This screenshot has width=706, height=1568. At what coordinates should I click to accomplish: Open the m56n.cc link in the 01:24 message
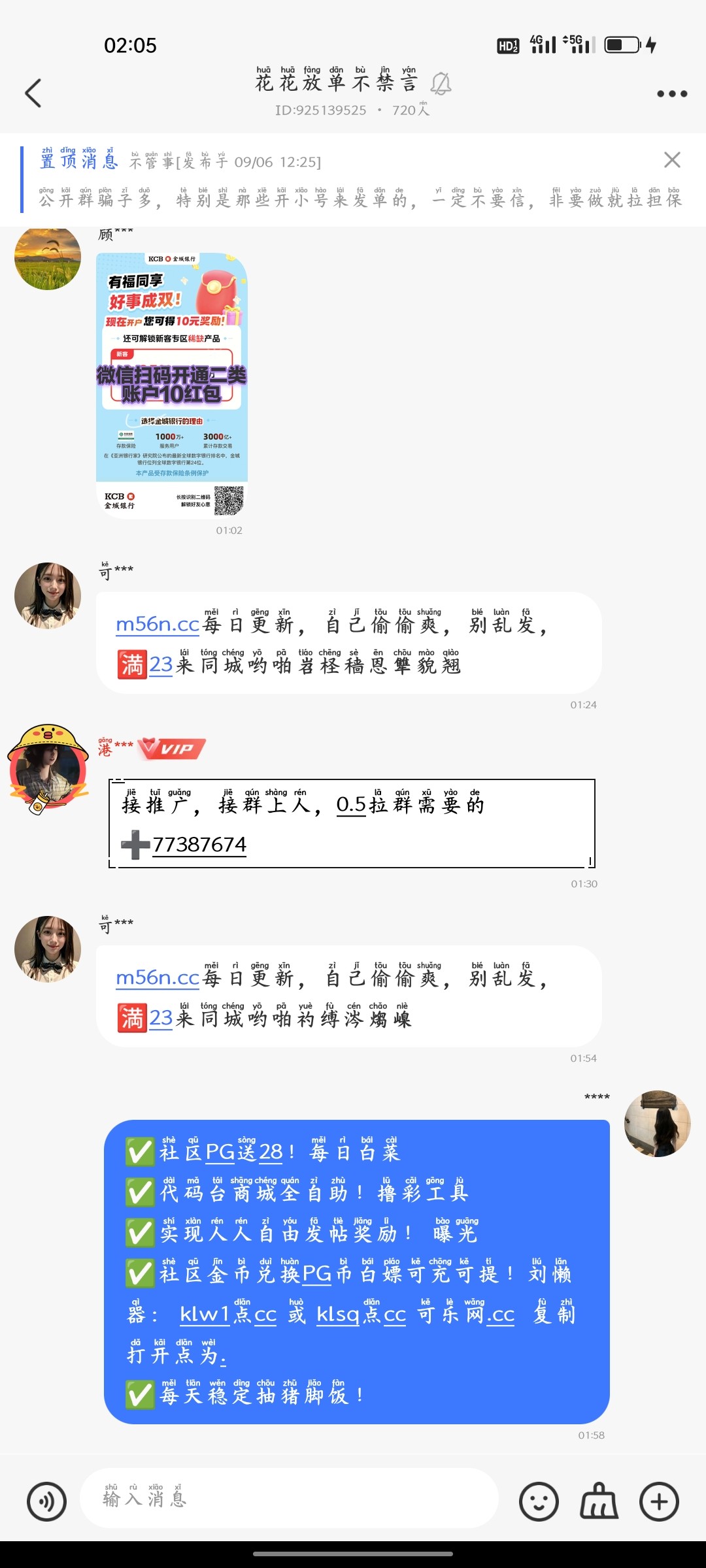click(157, 625)
